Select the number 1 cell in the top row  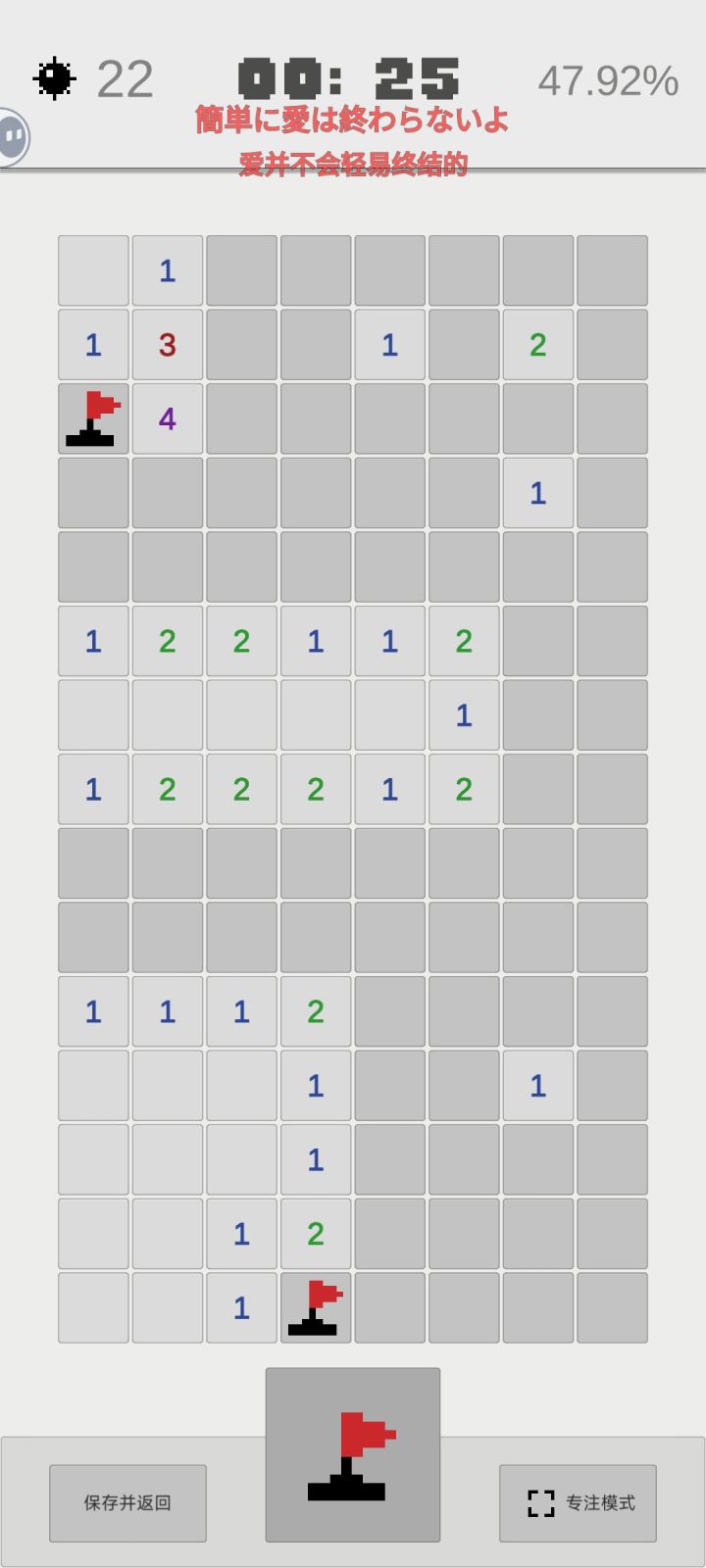168,270
